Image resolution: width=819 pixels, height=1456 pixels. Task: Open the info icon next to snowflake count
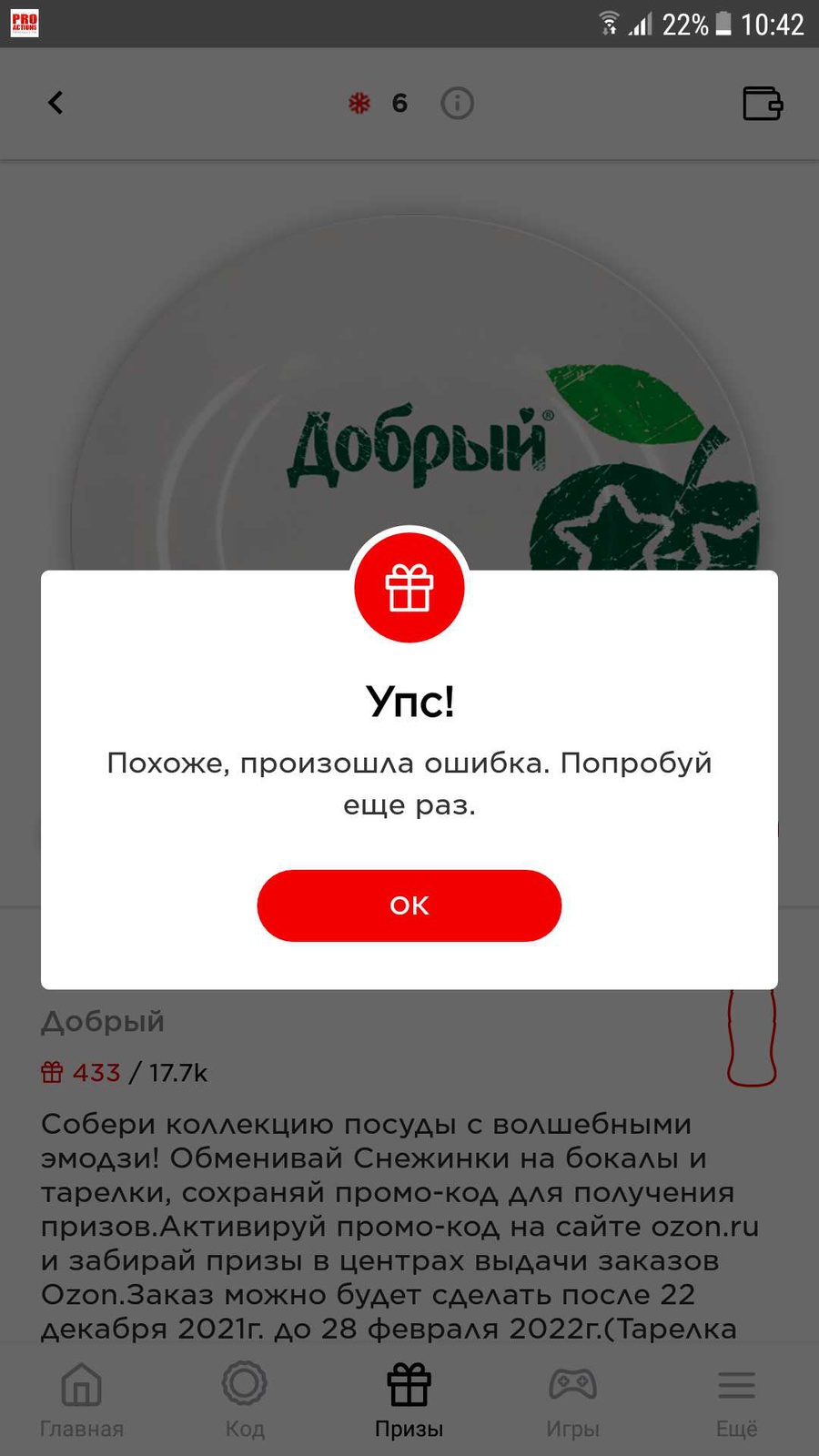click(x=457, y=104)
